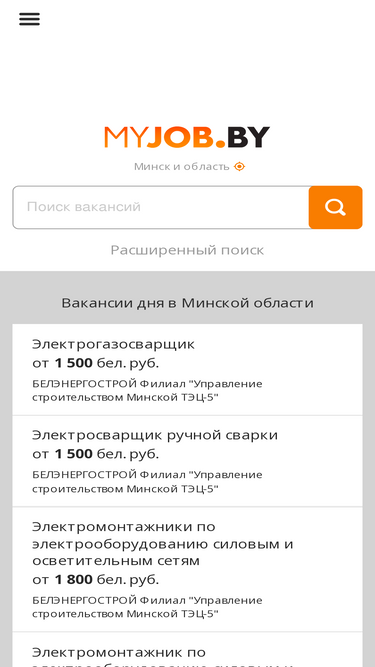The width and height of the screenshot is (375, 667).
Task: Open the Электромонтажники 1 800 руб. vacancy
Action: pos(188,570)
